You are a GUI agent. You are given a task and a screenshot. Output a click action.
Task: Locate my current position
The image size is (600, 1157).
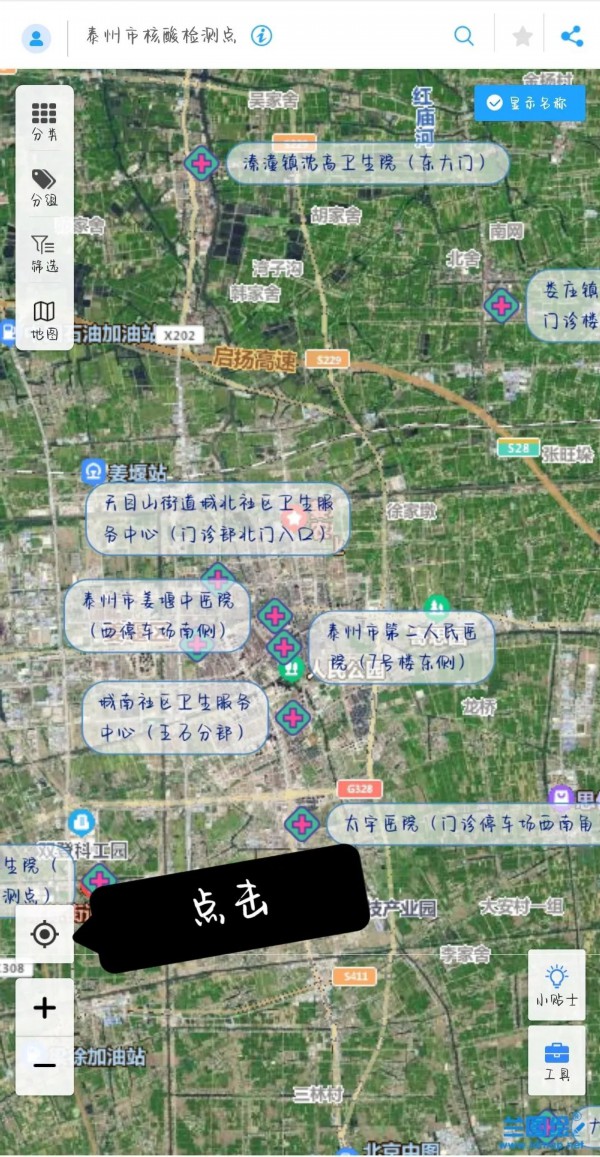44,934
